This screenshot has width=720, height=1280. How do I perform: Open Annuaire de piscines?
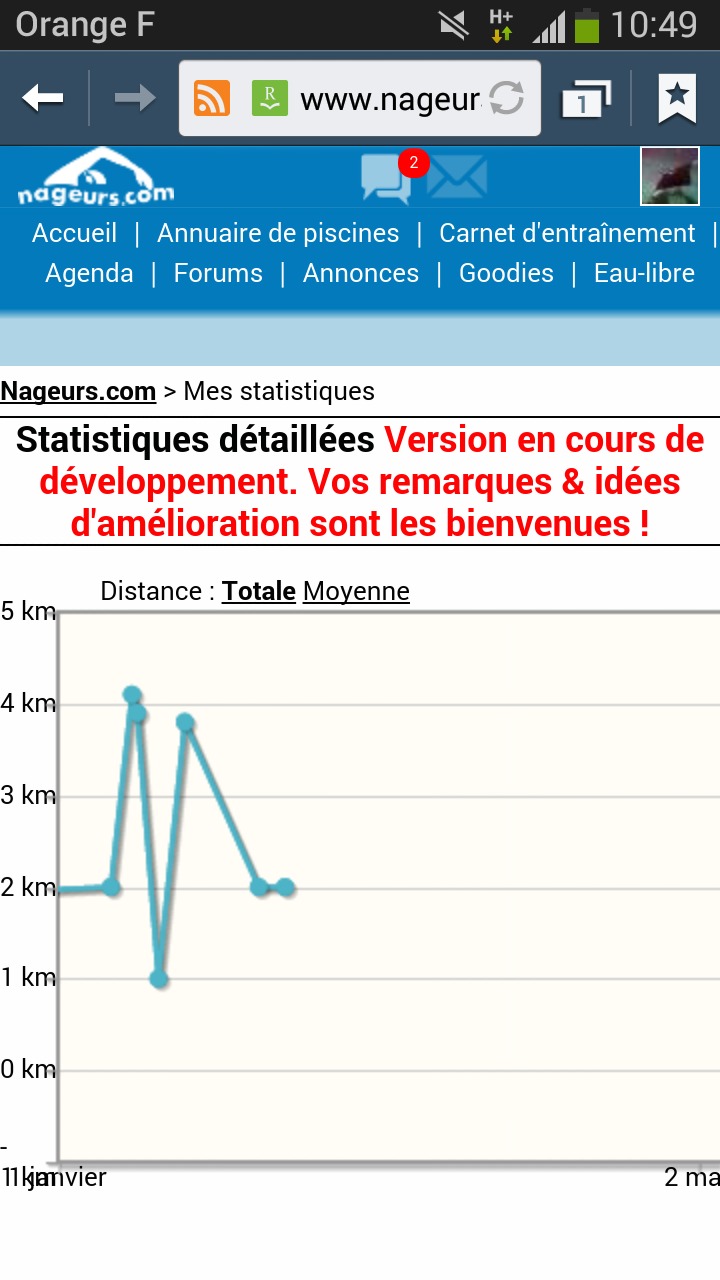[x=278, y=233]
